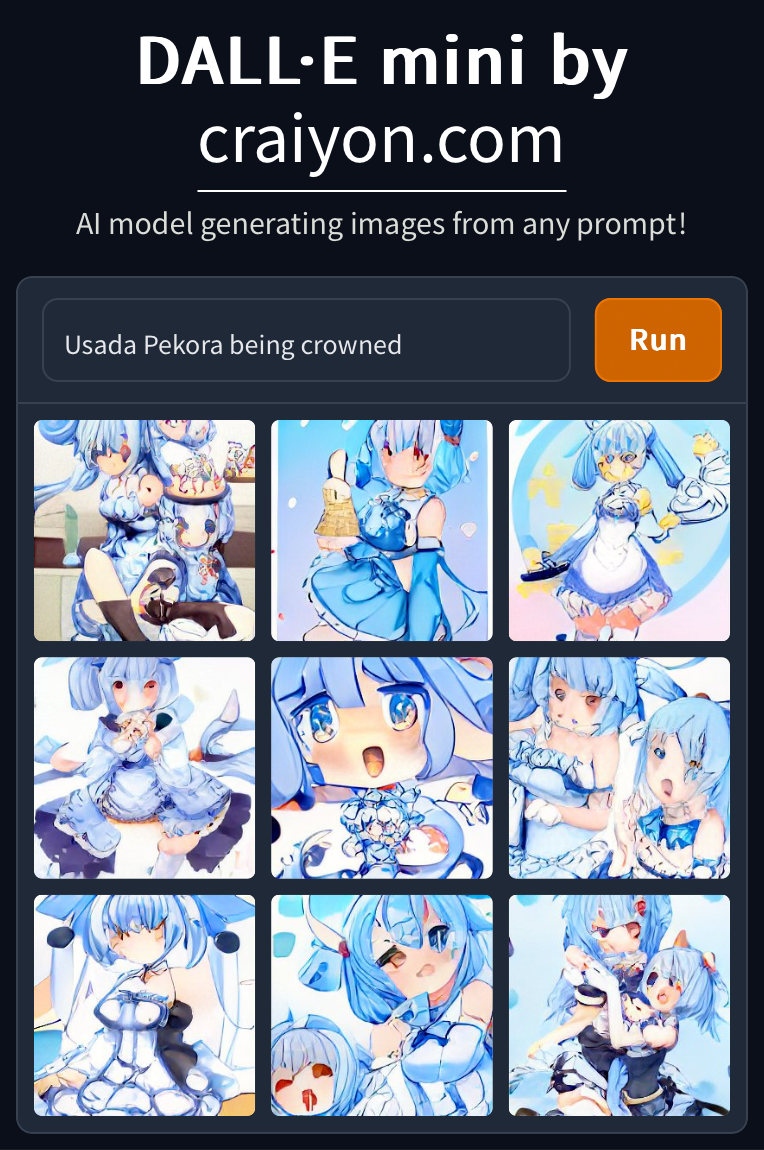Open the bottom-left generated image

tap(144, 1005)
